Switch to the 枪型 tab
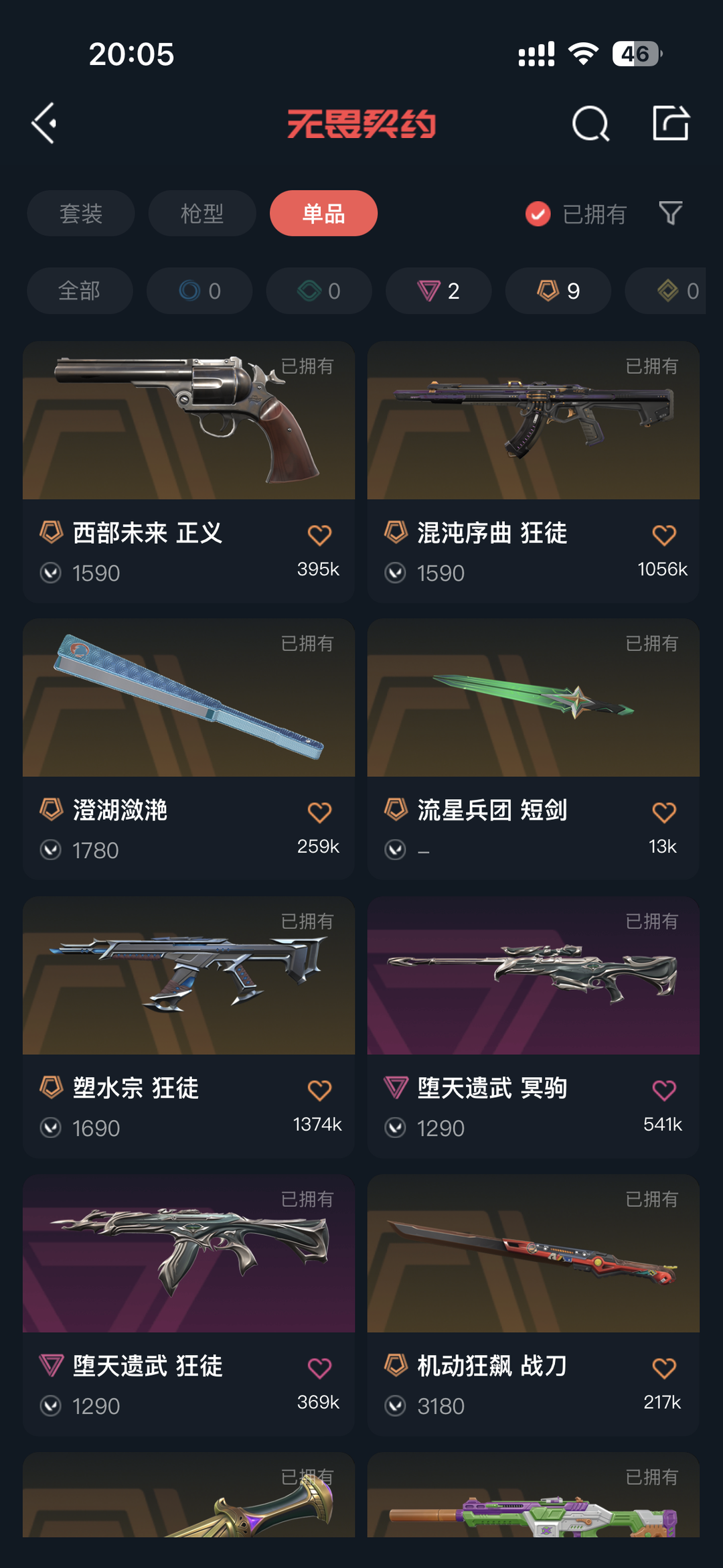This screenshot has width=723, height=1568. pyautogui.click(x=202, y=214)
